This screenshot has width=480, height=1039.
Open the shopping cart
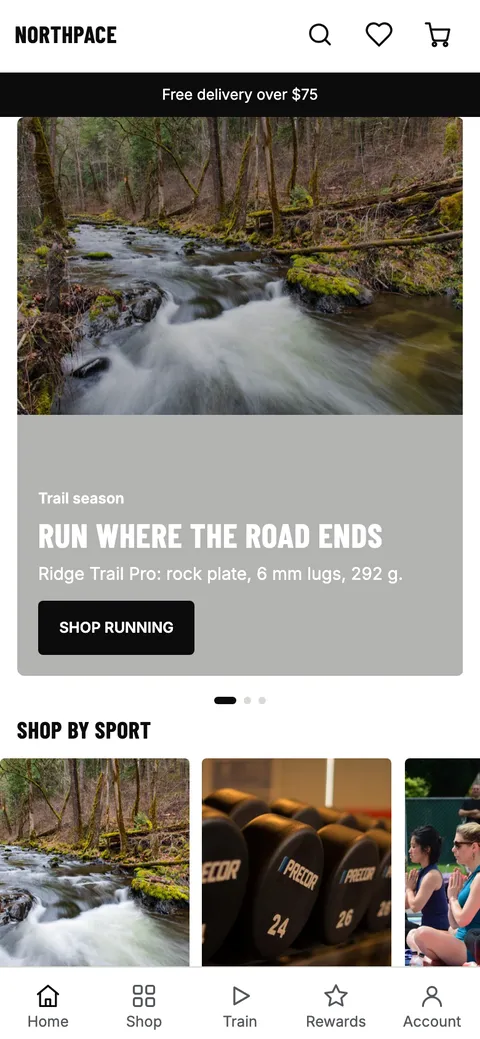[438, 34]
